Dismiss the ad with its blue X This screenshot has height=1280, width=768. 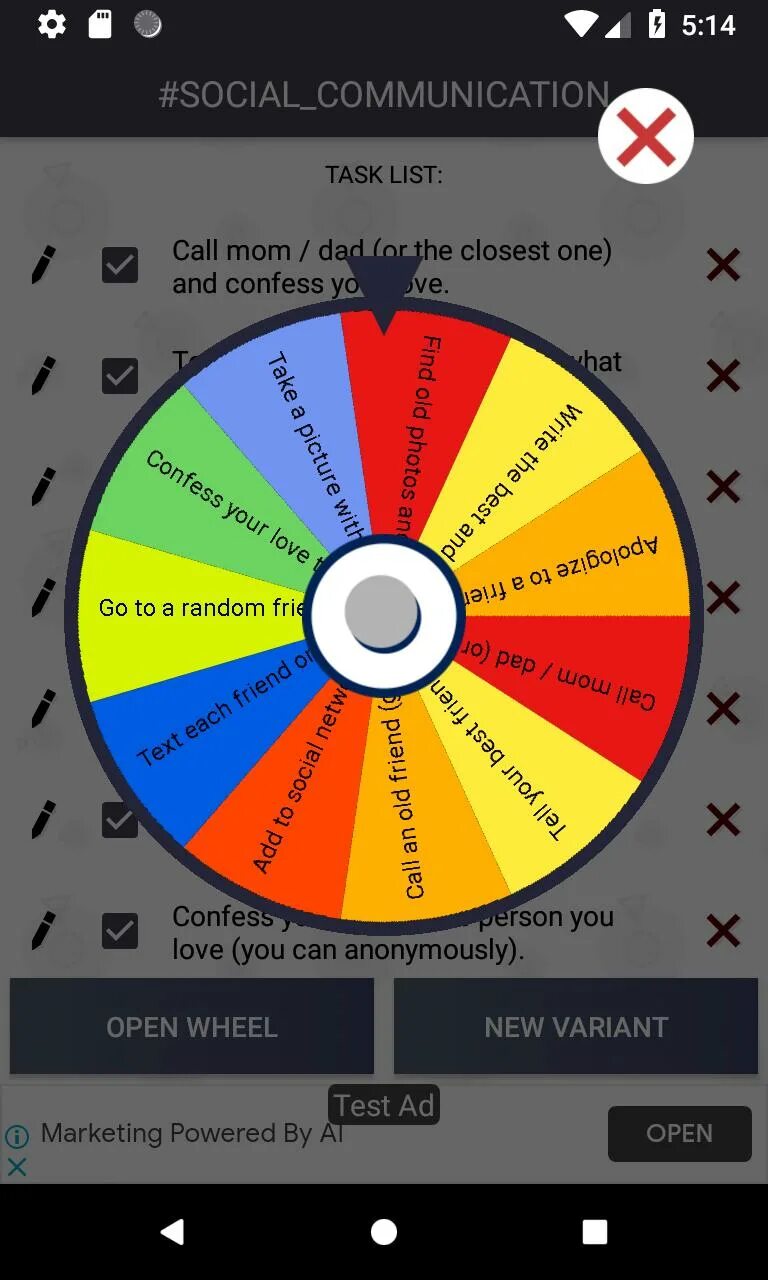click(x=17, y=1166)
